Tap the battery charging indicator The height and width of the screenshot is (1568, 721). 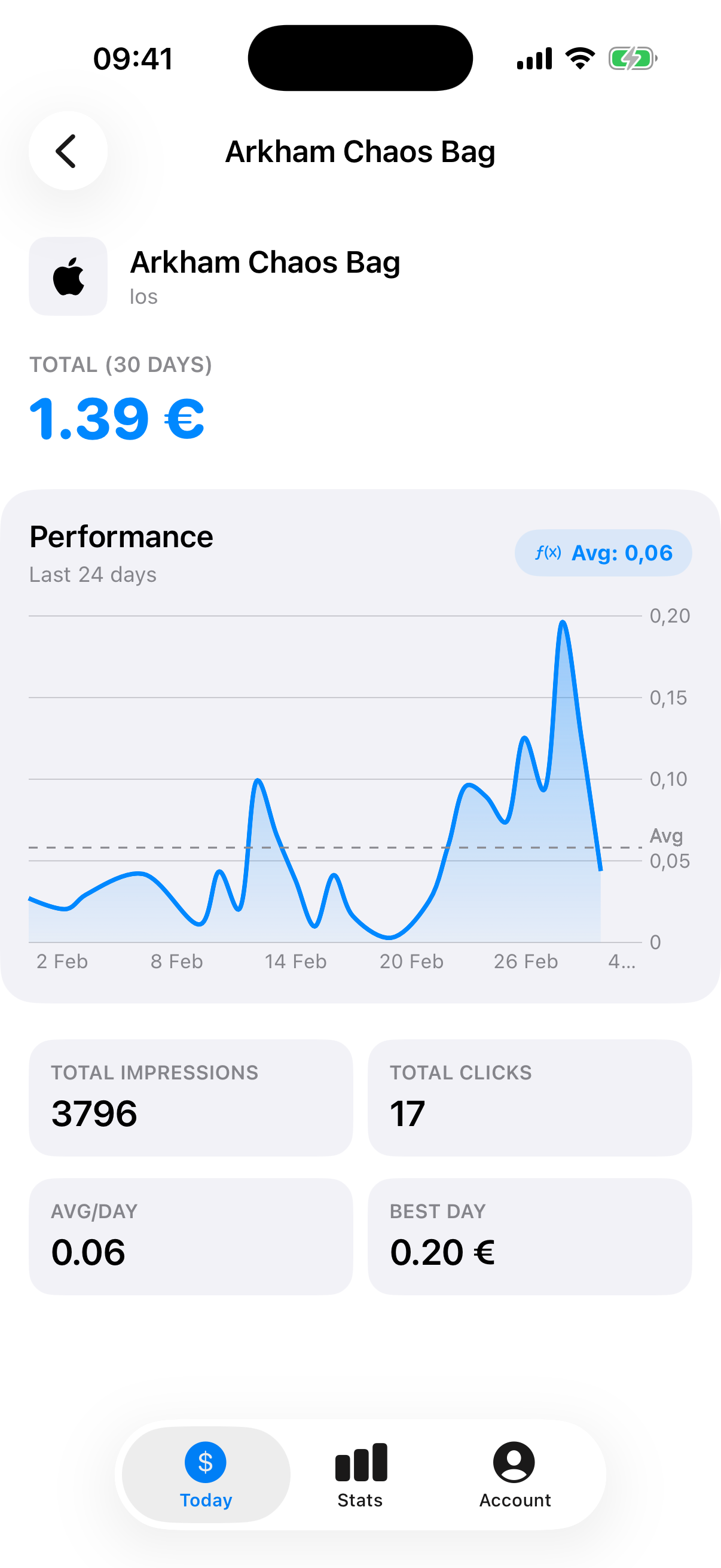pos(633,57)
